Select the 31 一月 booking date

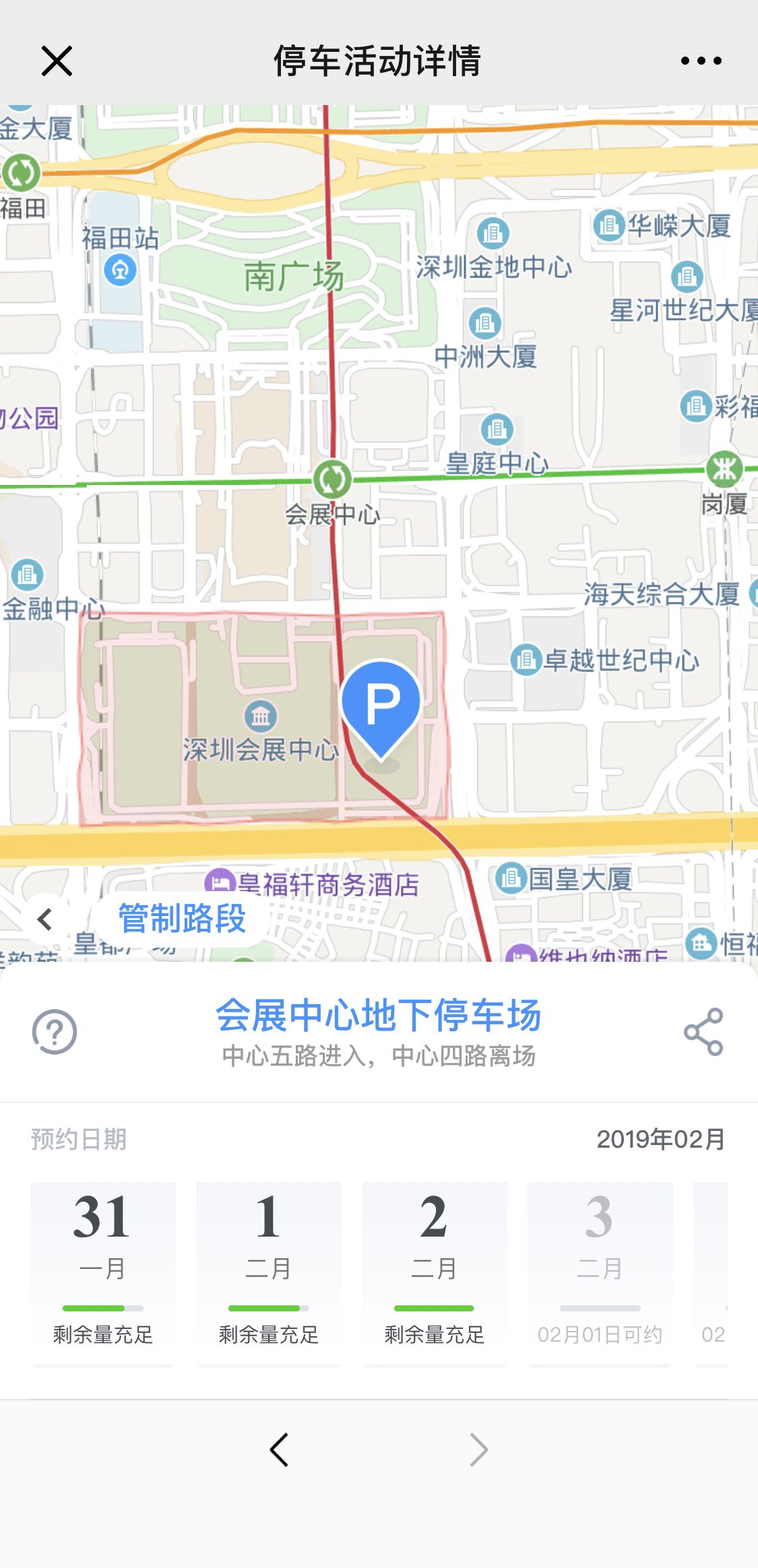click(102, 1273)
